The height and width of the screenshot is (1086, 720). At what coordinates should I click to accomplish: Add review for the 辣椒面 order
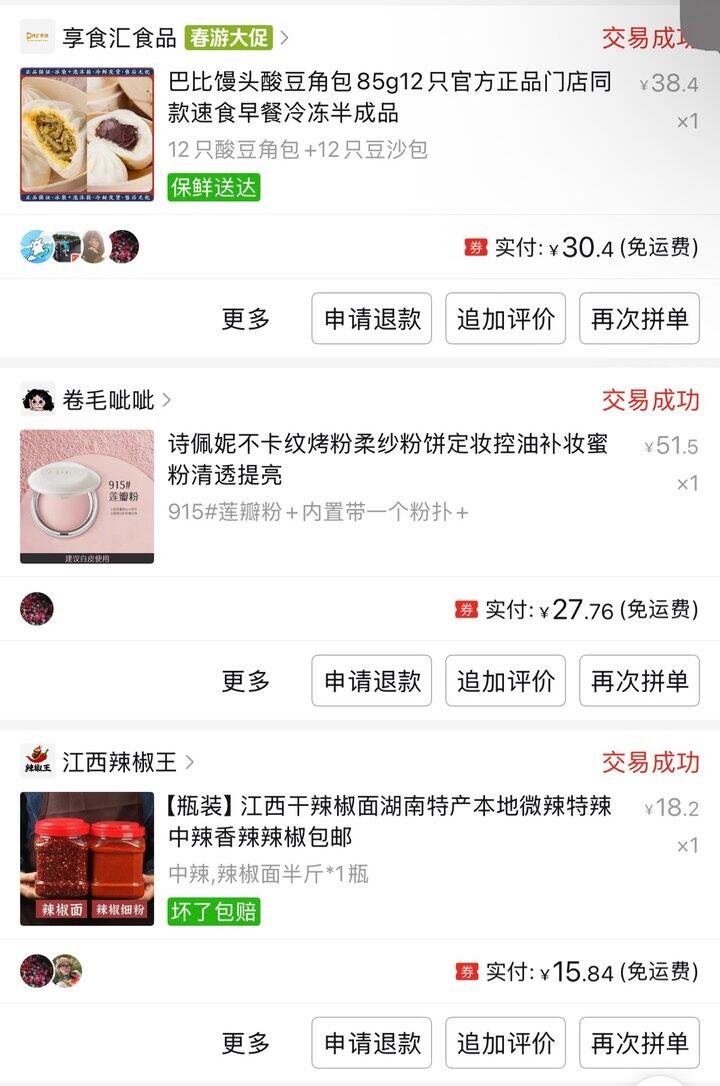[x=505, y=1043]
